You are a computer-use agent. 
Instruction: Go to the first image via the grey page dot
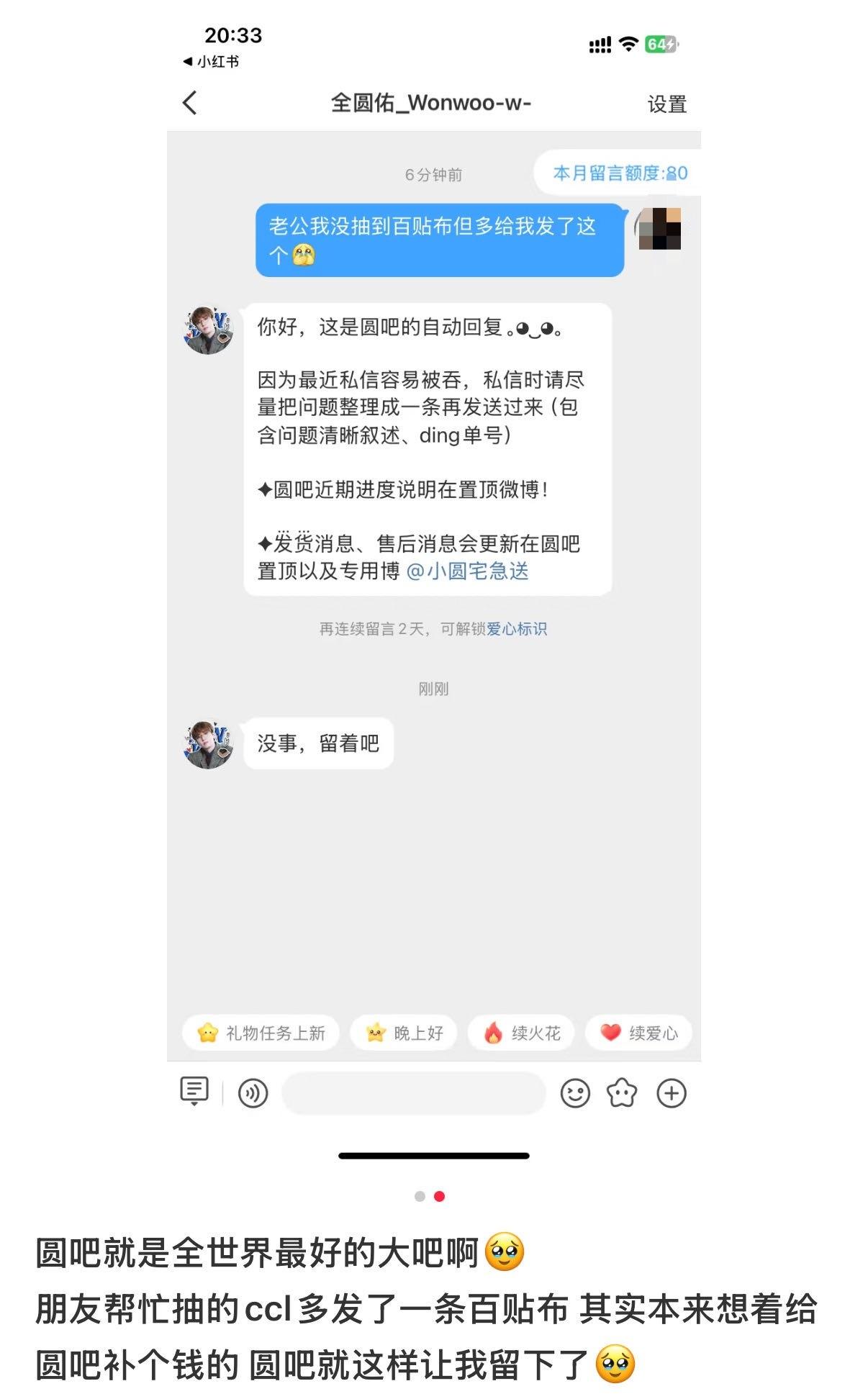click(x=420, y=1196)
